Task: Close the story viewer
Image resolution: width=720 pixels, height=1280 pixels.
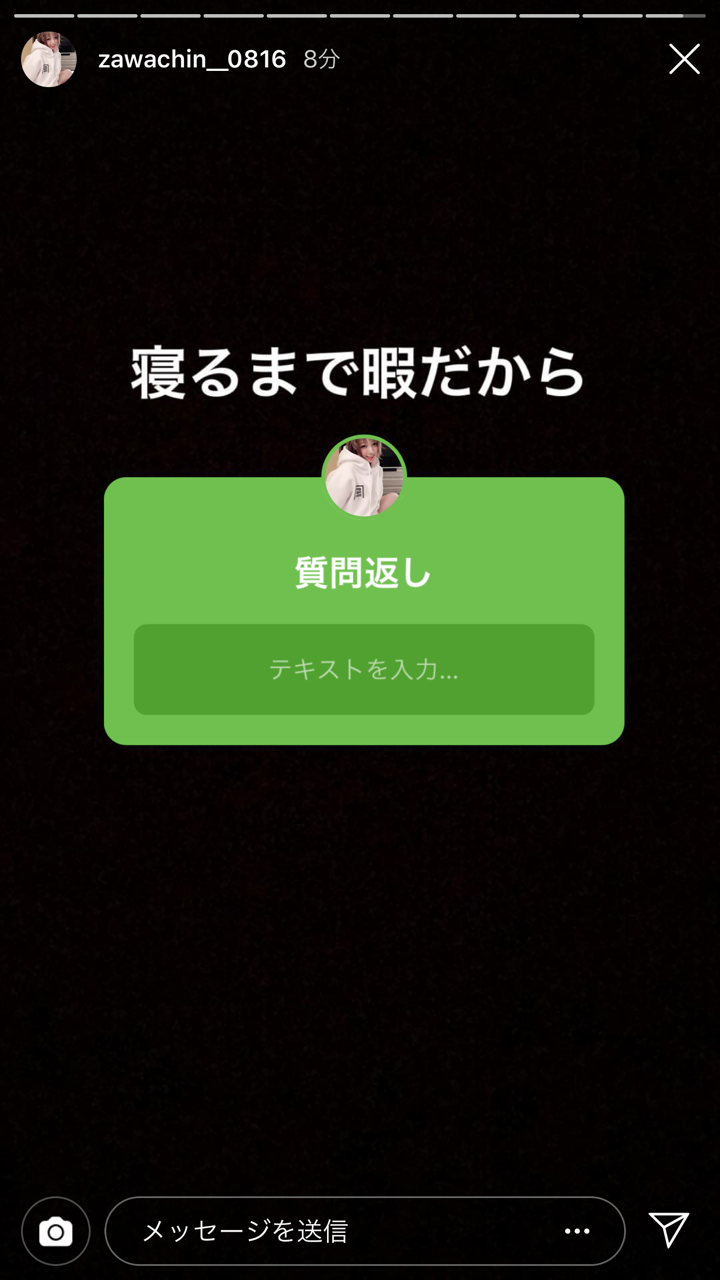Action: [684, 60]
